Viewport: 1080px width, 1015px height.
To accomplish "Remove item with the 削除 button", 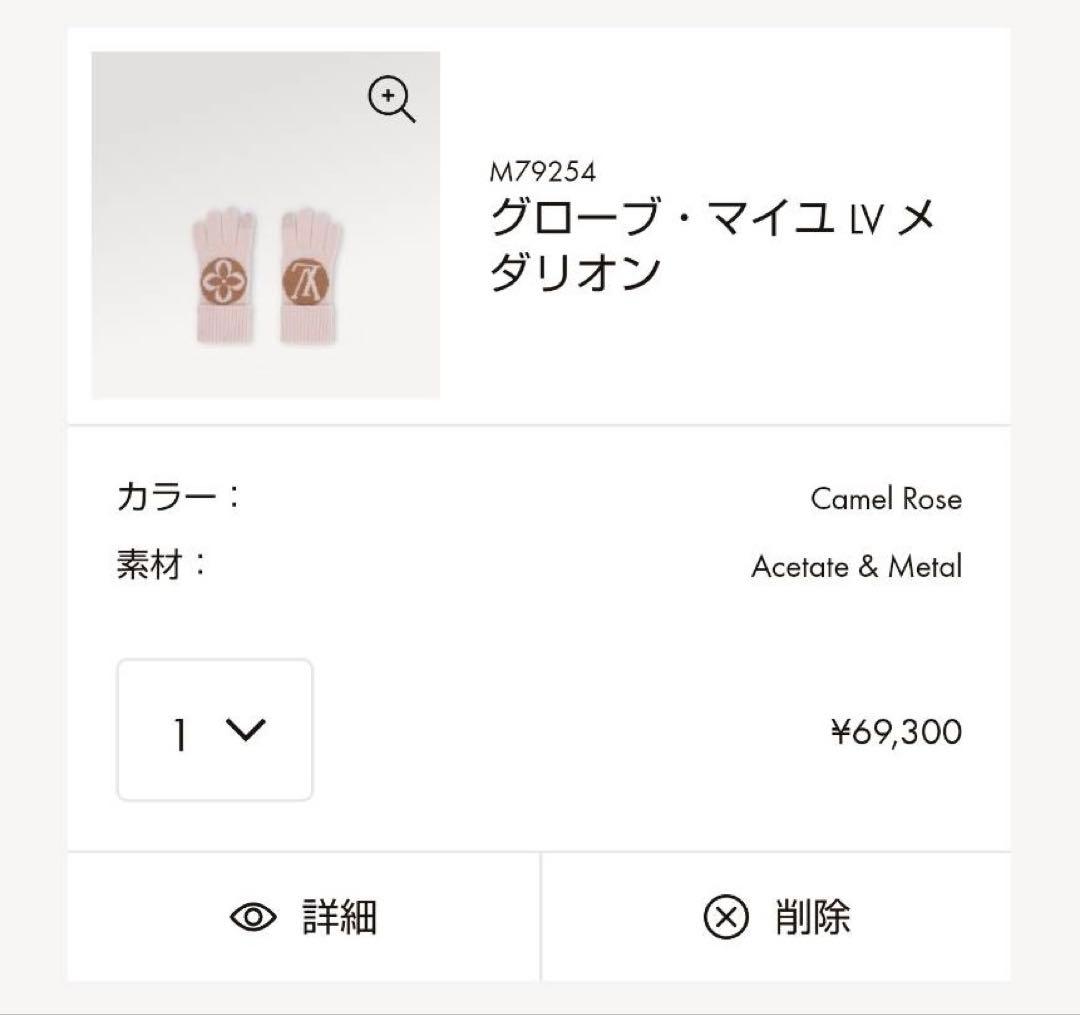I will point(776,917).
